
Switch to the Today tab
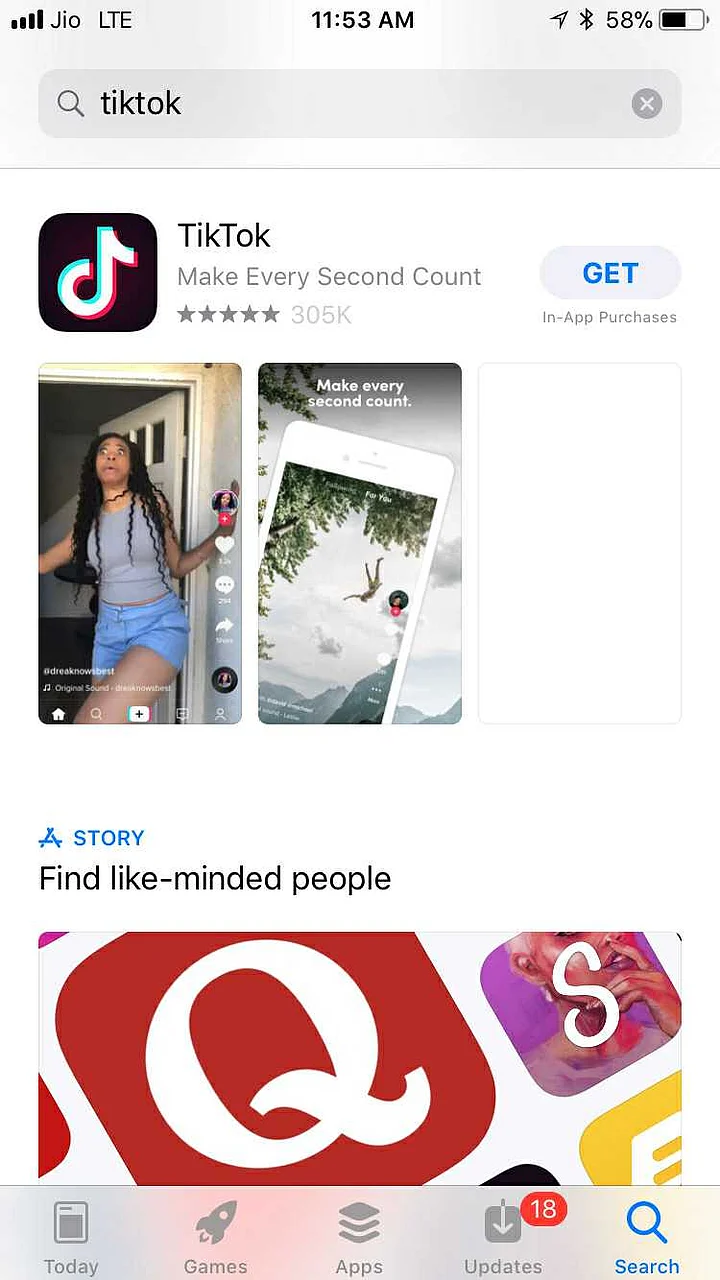71,1238
